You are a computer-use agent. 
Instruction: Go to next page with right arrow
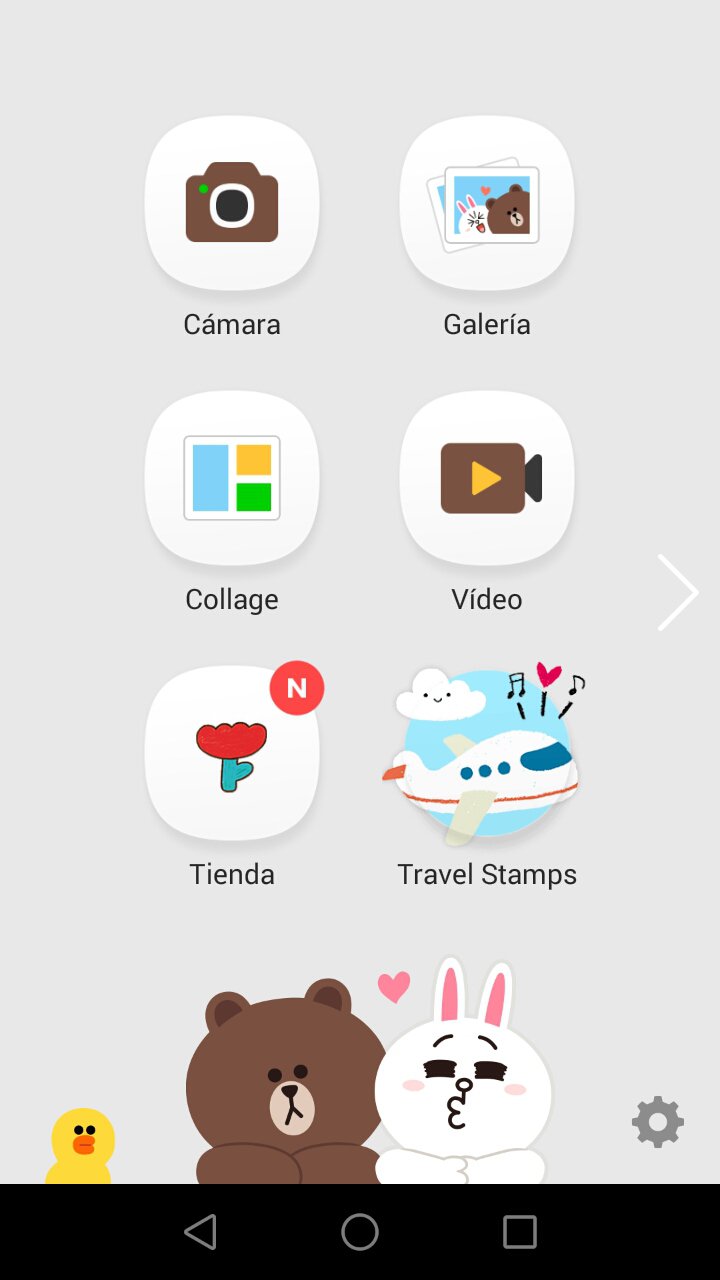[x=677, y=593]
